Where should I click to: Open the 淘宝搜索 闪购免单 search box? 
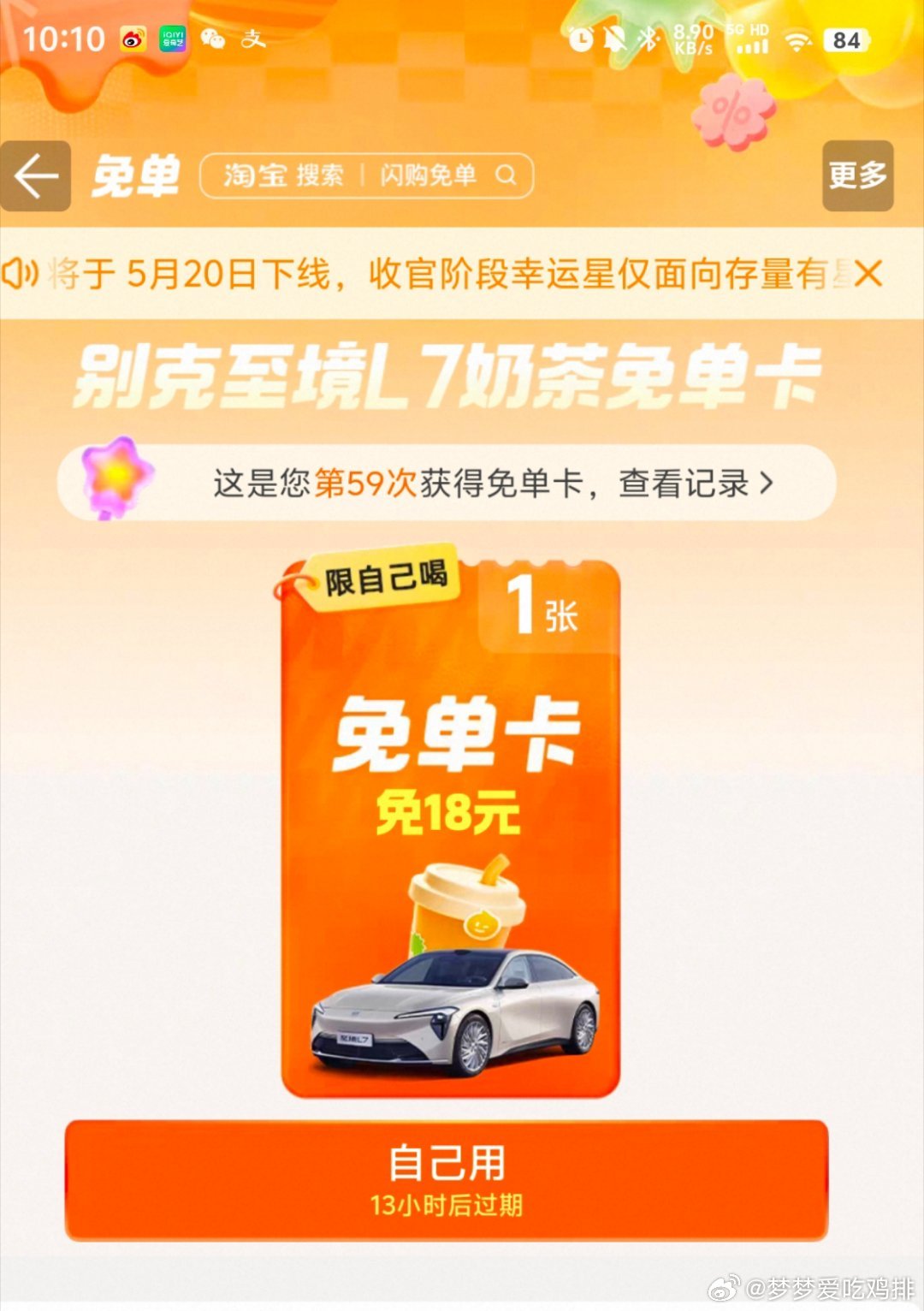click(x=366, y=176)
